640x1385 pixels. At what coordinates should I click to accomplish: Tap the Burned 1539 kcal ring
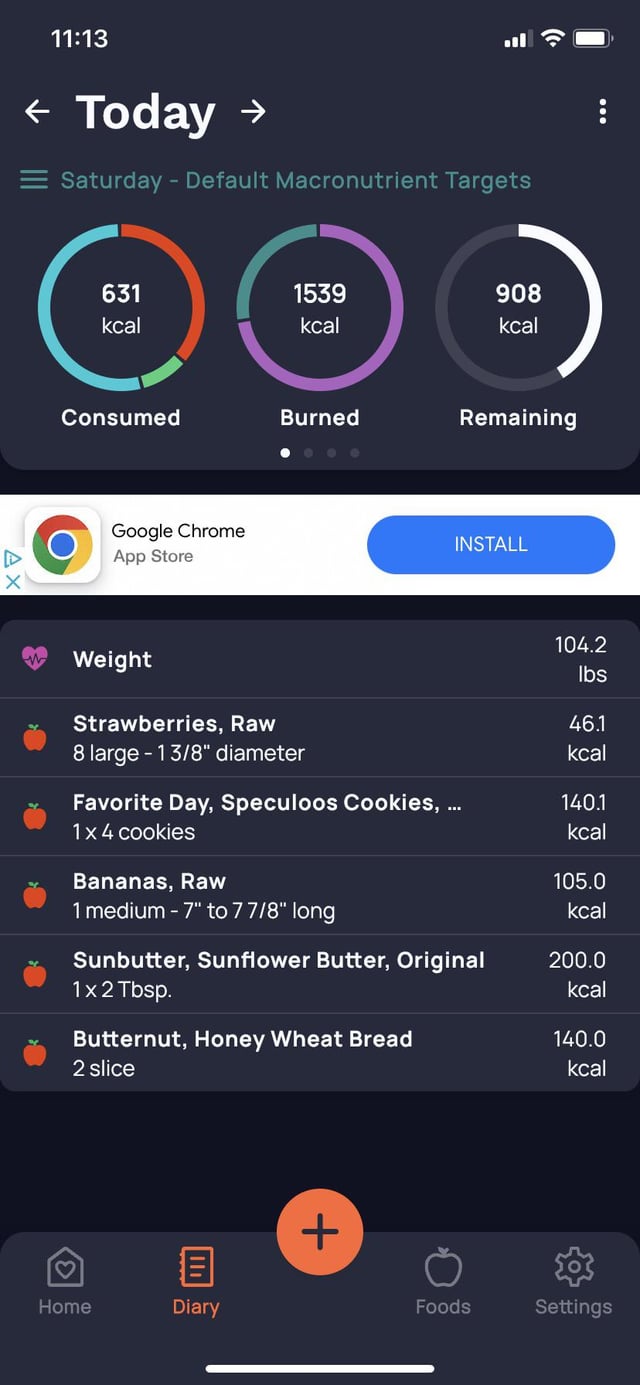tap(319, 308)
